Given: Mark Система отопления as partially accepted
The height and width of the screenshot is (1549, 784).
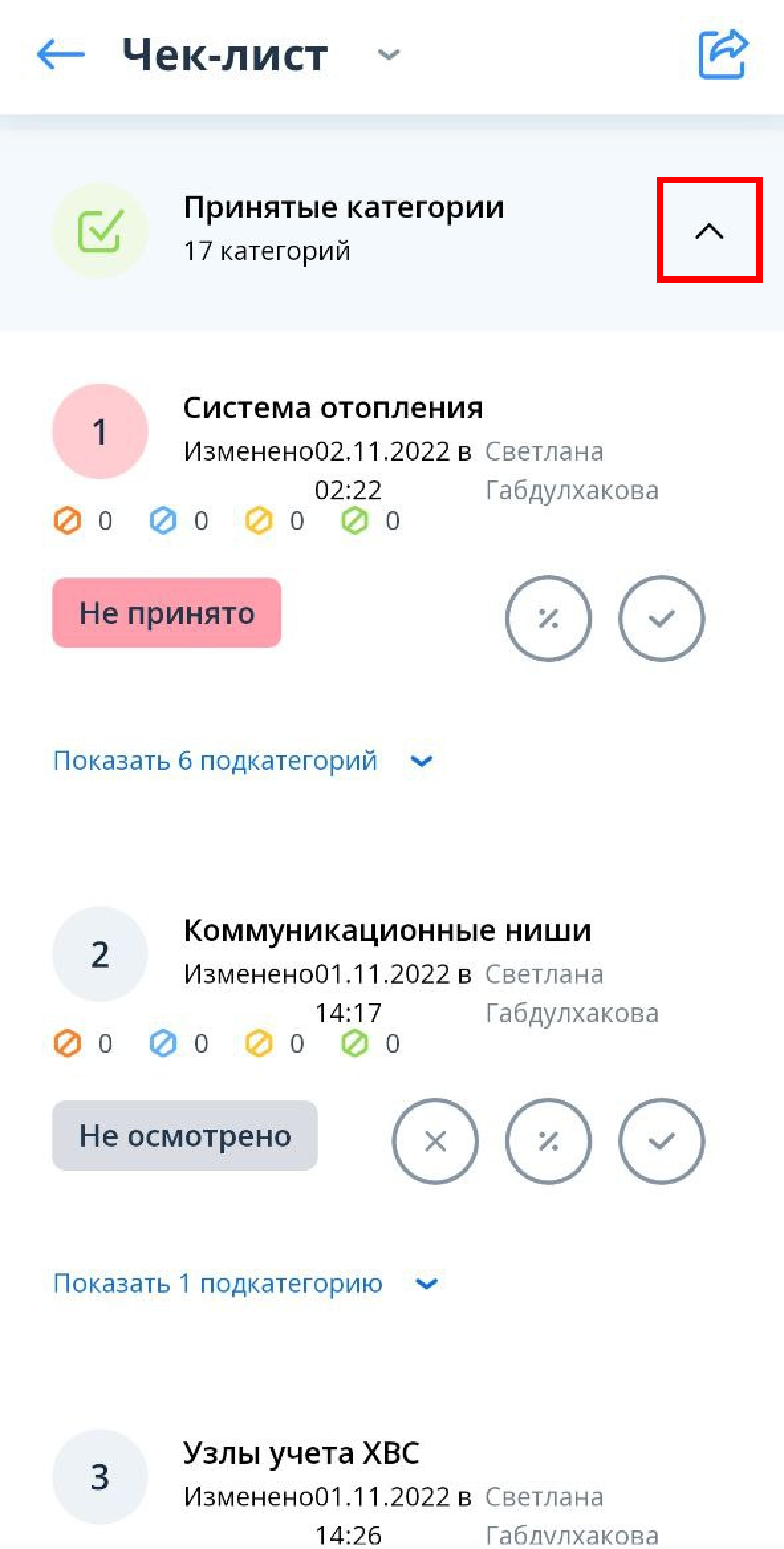Looking at the screenshot, I should pos(548,618).
